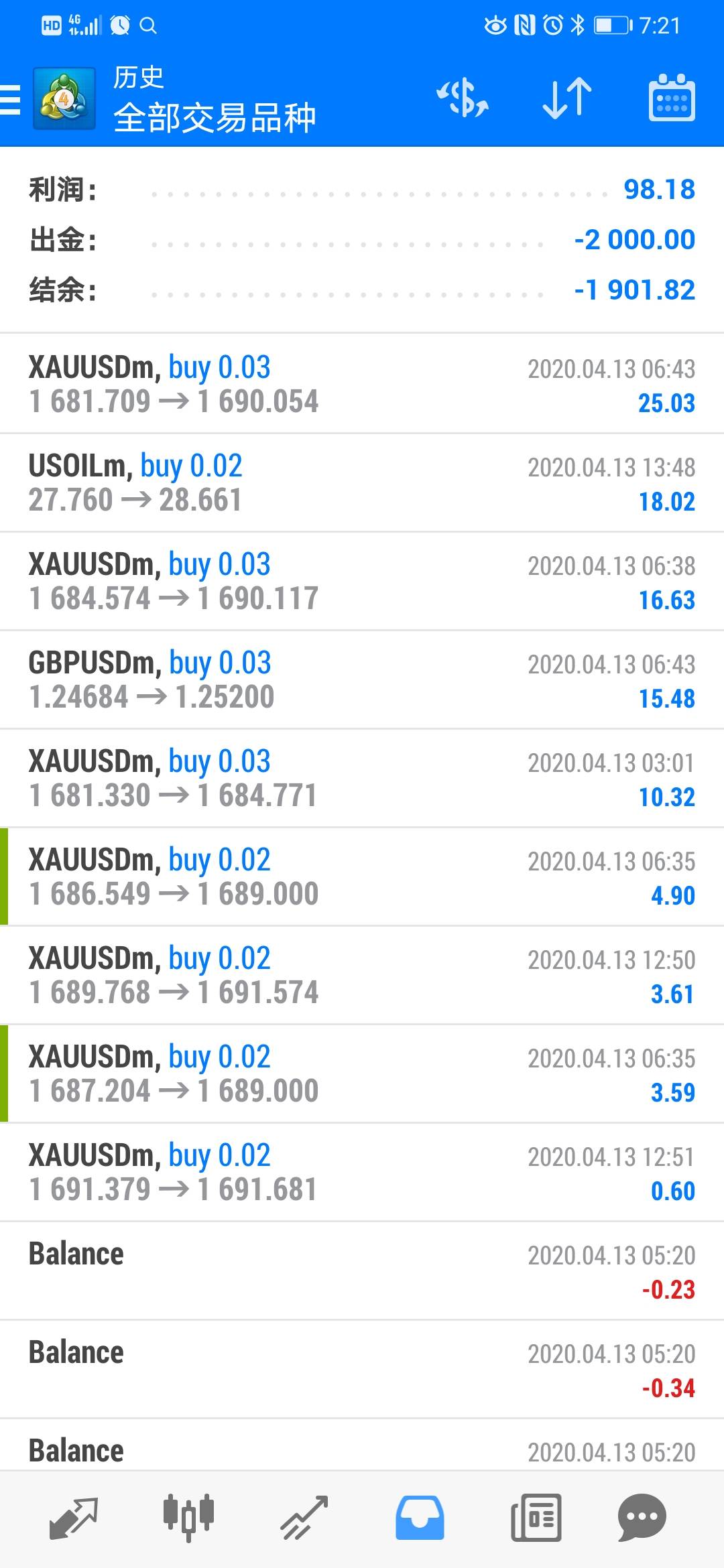Open the News tab

click(536, 1518)
